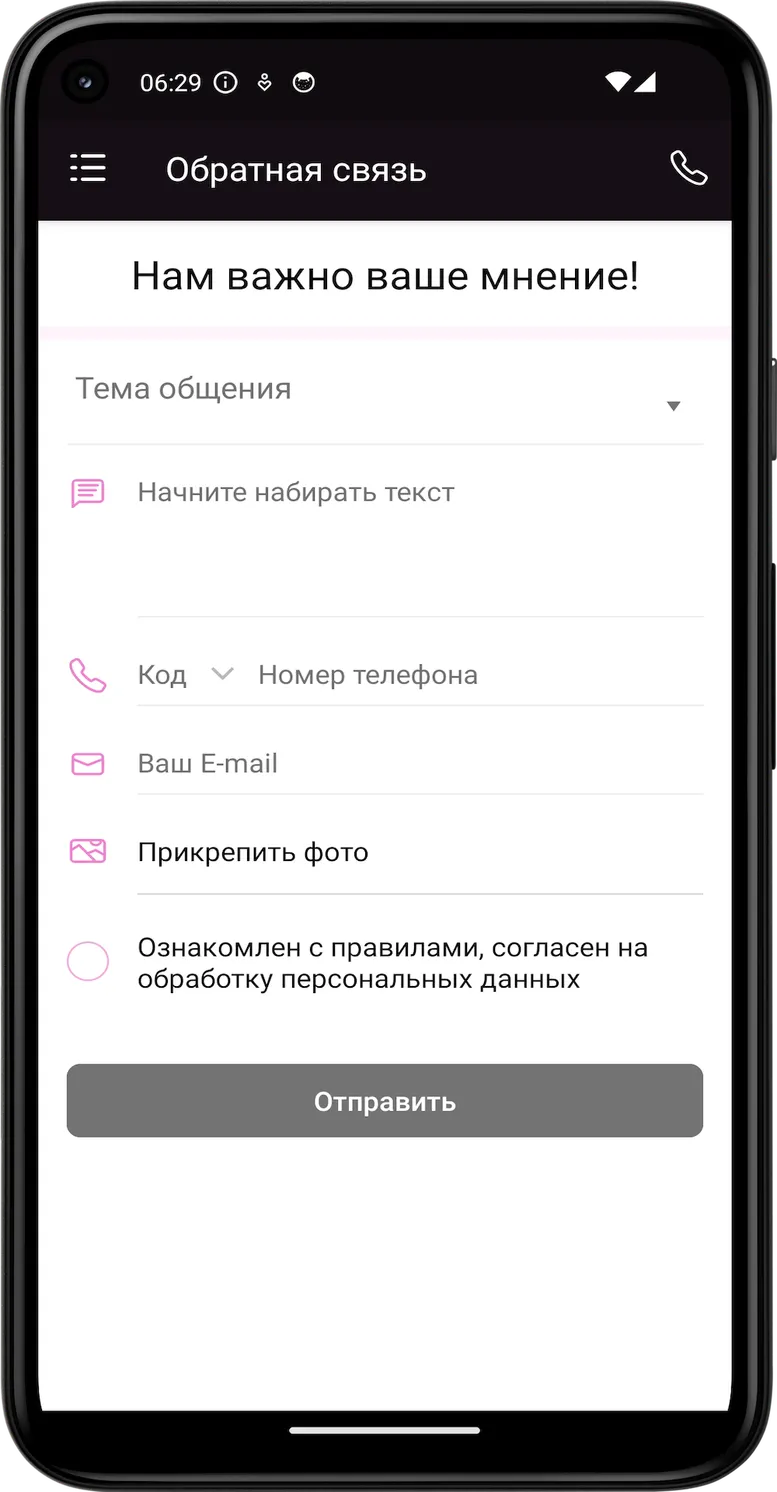Select the Номер телефона field
This screenshot has width=777, height=1492.
coord(480,675)
